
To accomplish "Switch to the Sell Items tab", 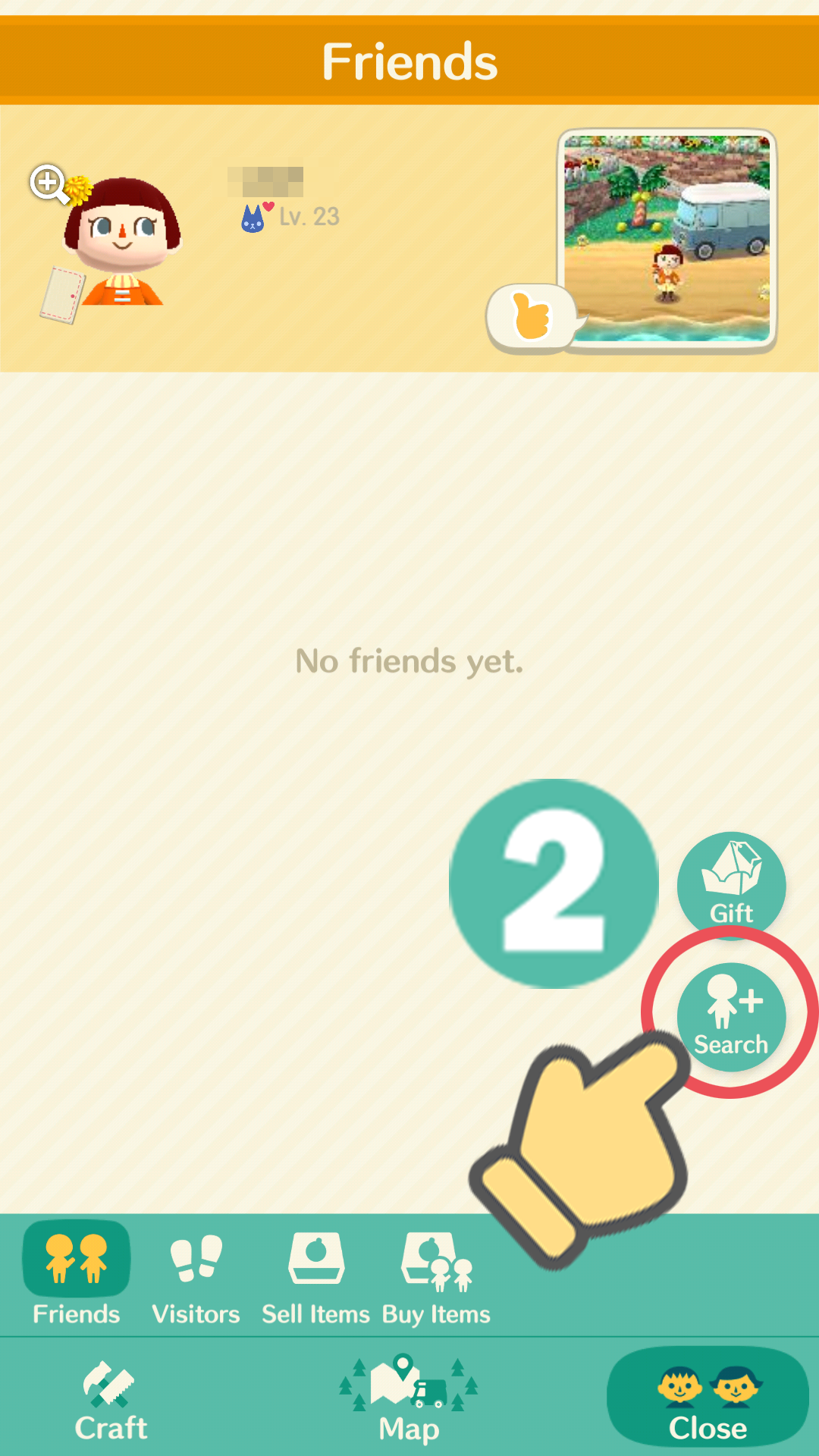I will [x=315, y=1278].
